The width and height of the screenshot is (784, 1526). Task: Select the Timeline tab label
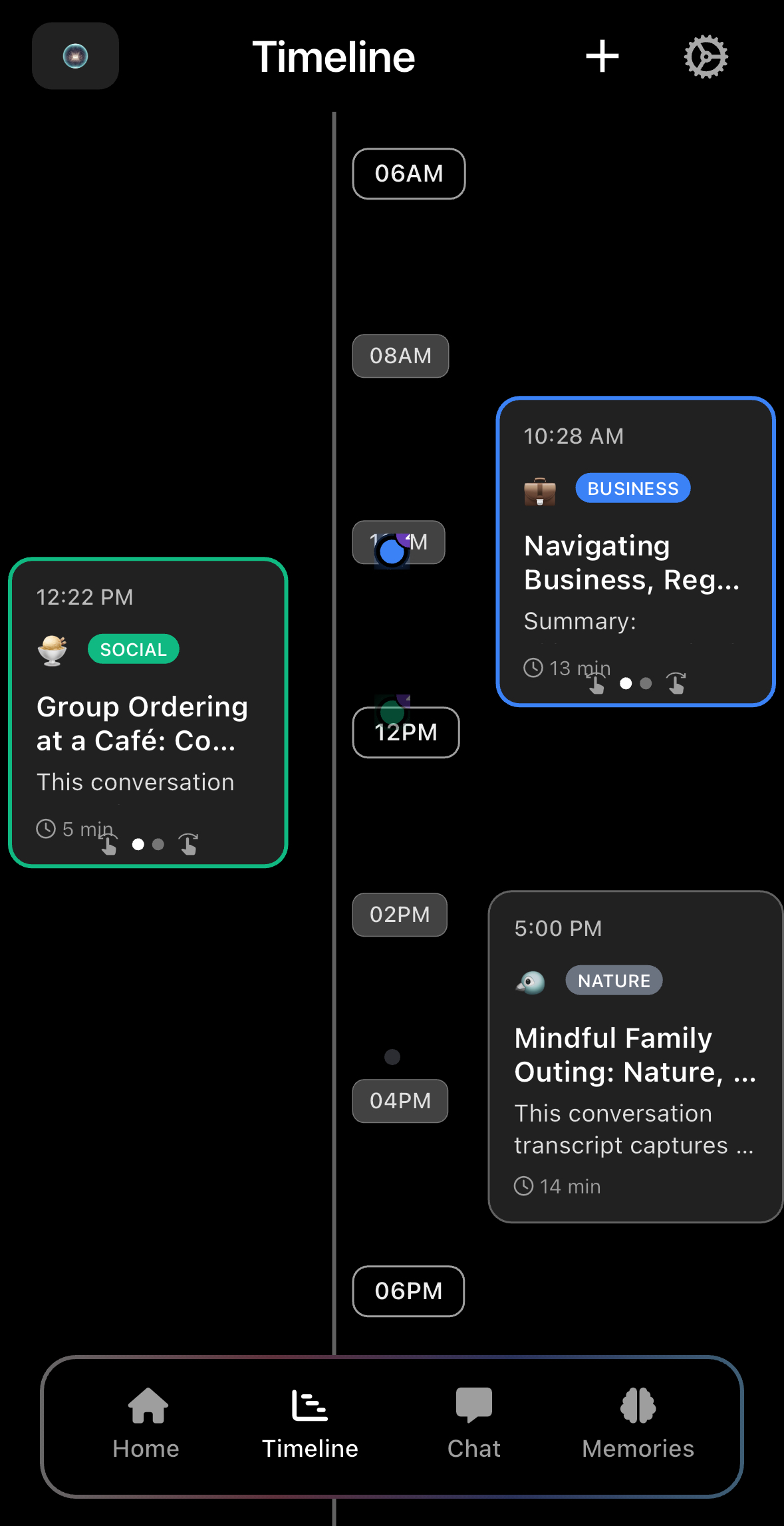(x=310, y=1449)
